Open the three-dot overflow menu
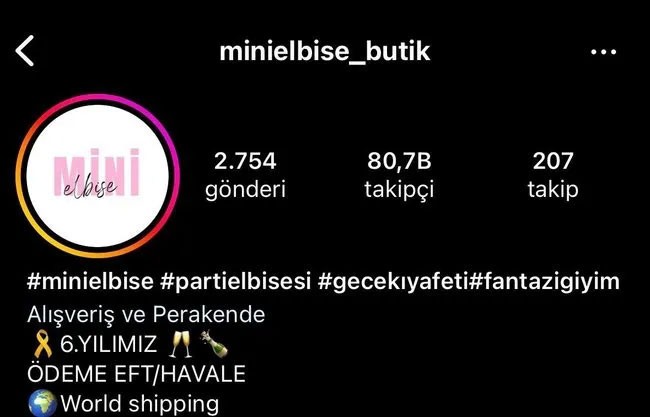The image size is (650, 417). coord(604,52)
